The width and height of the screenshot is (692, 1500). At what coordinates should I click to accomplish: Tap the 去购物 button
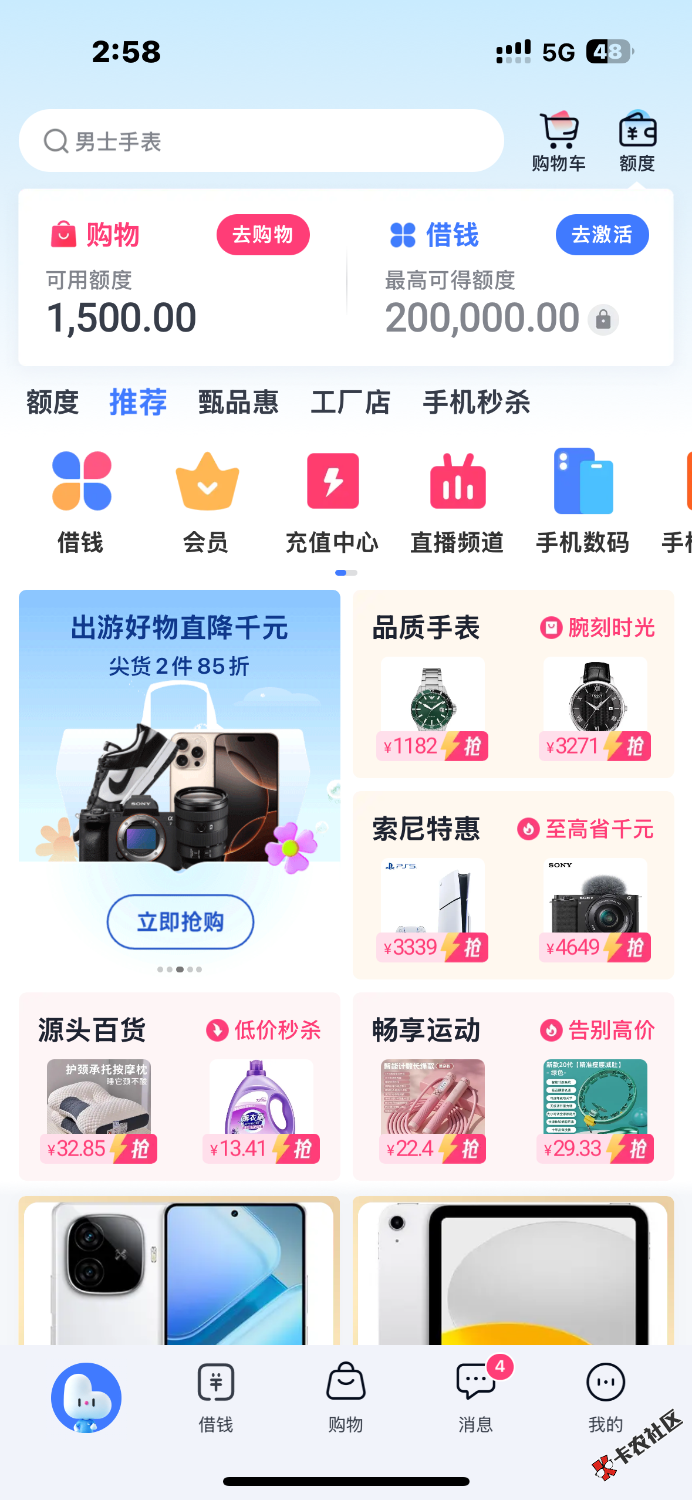point(263,235)
